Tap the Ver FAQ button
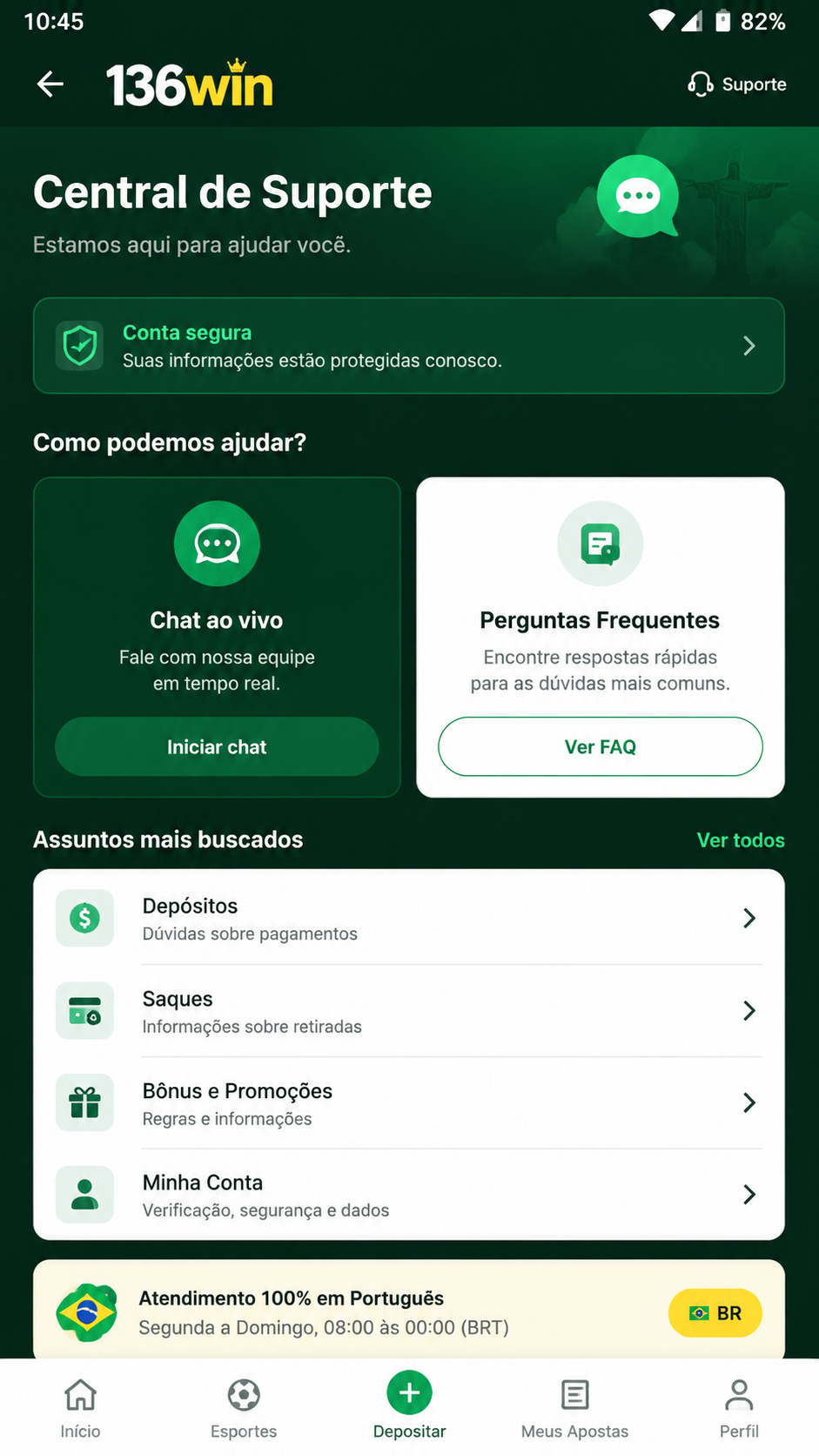The width and height of the screenshot is (819, 1456). pyautogui.click(x=601, y=746)
